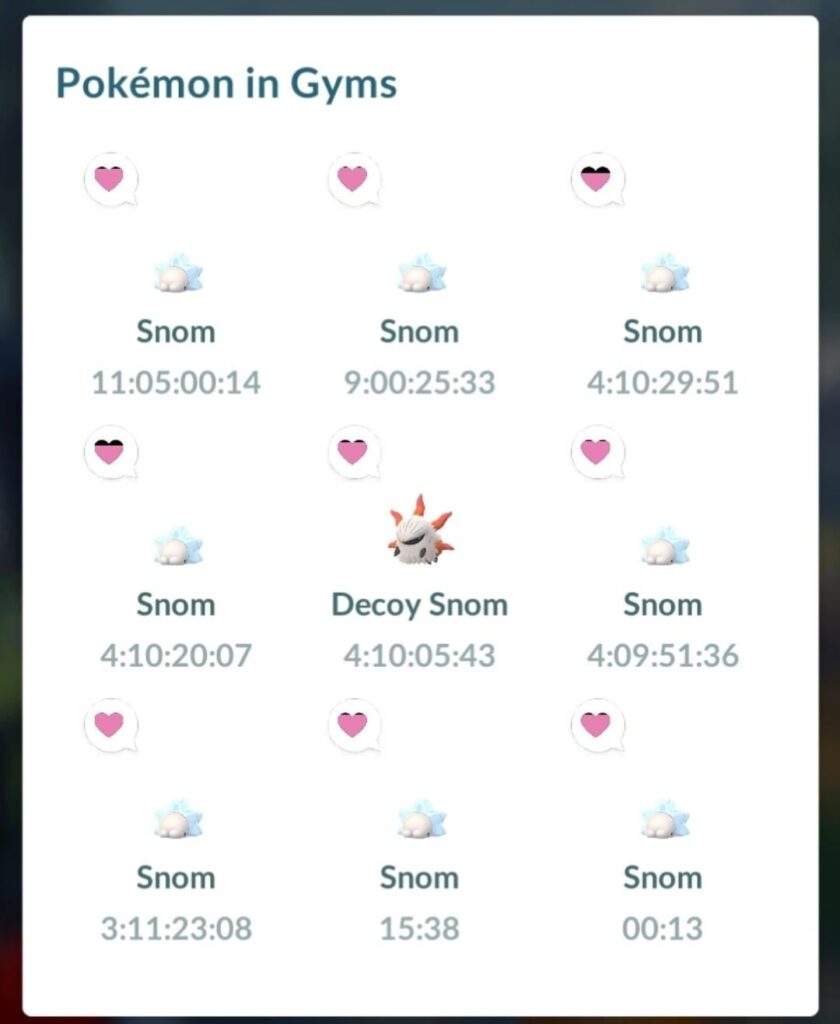Screen dimensions: 840x1024
Task: Tap the heart icon above the first Snom
Action: click(110, 178)
